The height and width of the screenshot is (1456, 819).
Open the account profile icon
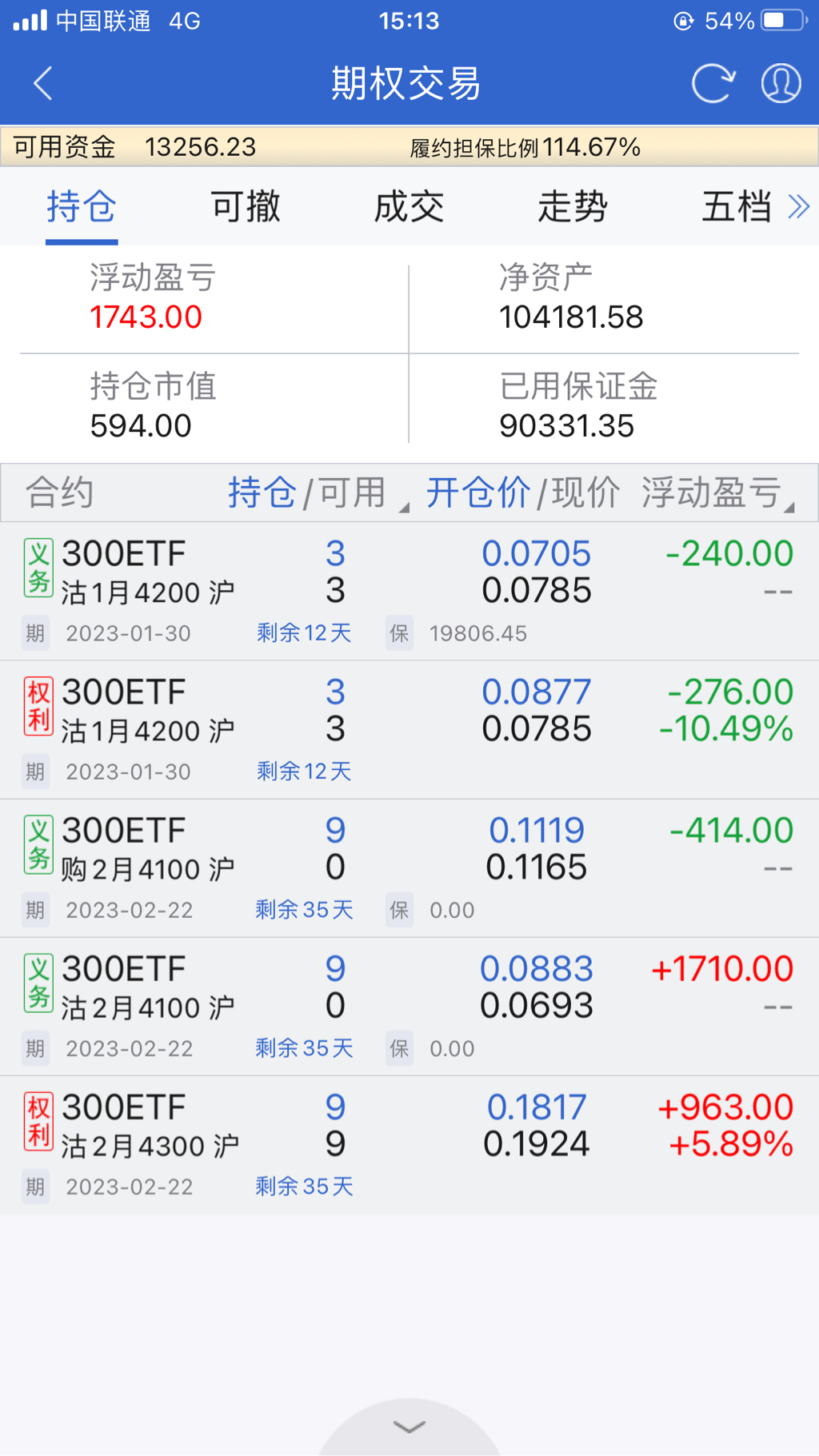click(x=781, y=83)
